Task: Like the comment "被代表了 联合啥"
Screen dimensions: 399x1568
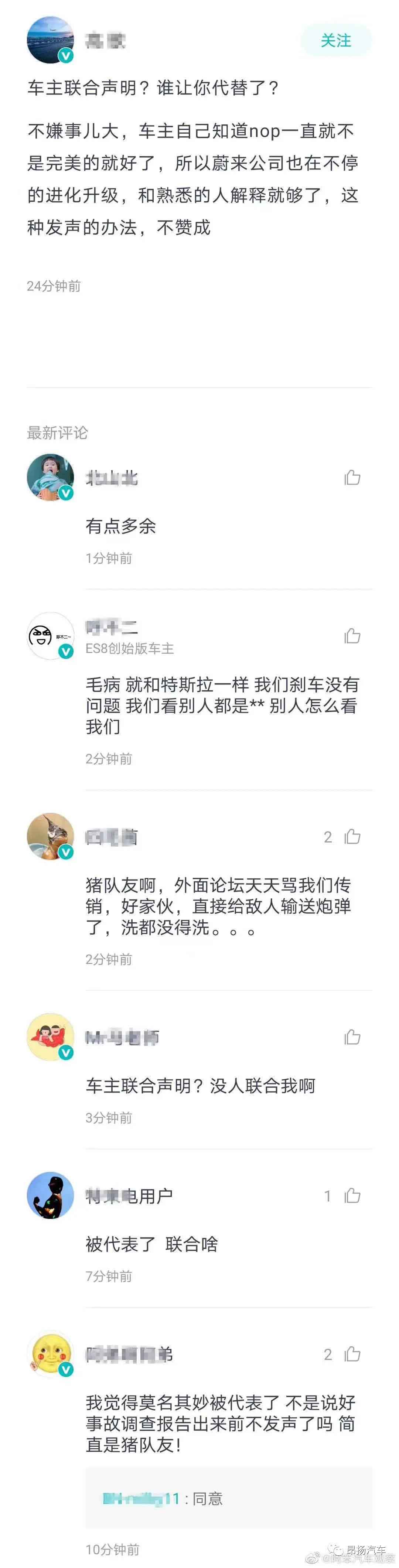Action: click(x=352, y=1196)
